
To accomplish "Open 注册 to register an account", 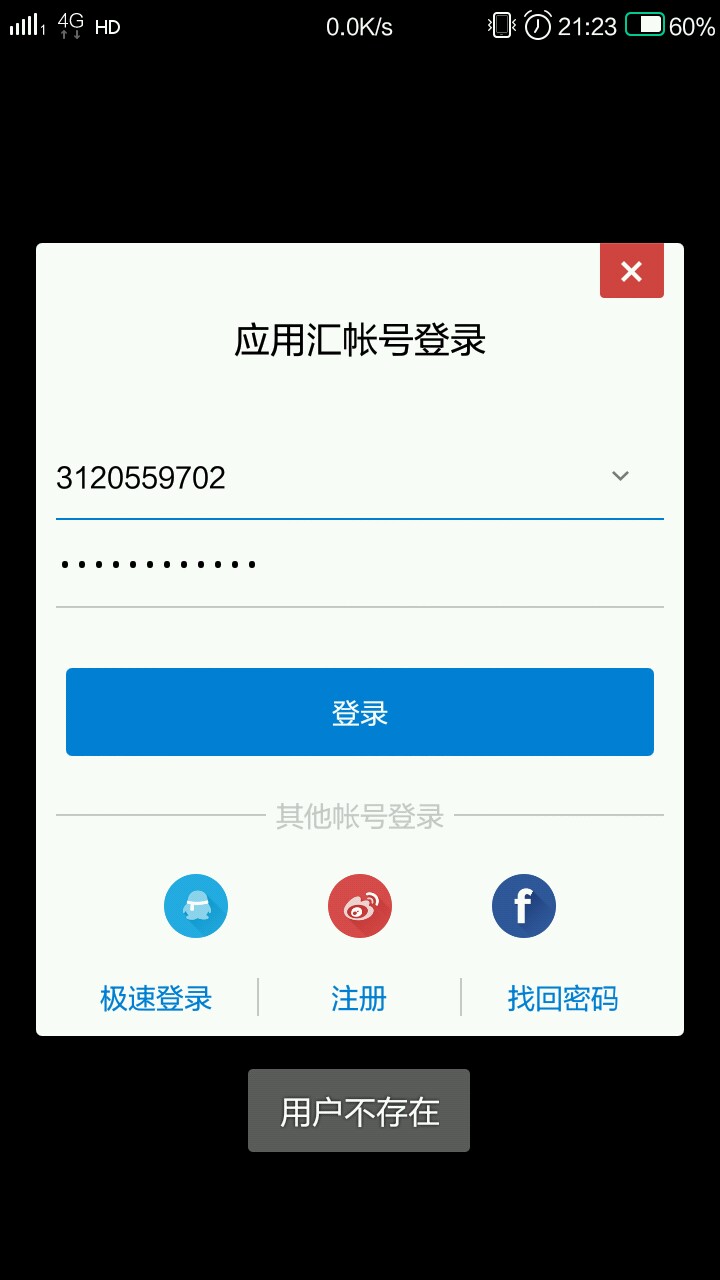I will pos(359,998).
